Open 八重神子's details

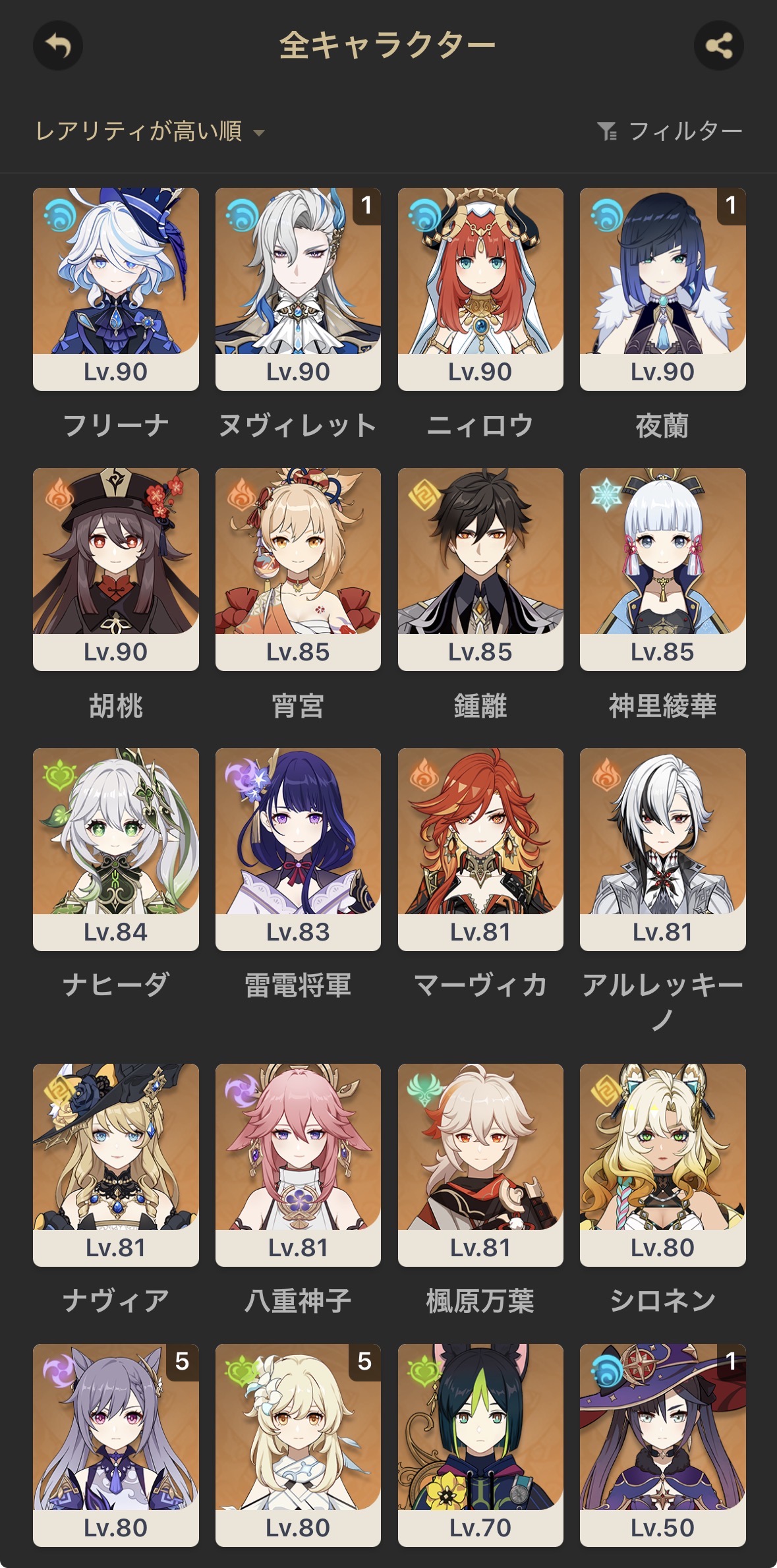[x=298, y=1165]
